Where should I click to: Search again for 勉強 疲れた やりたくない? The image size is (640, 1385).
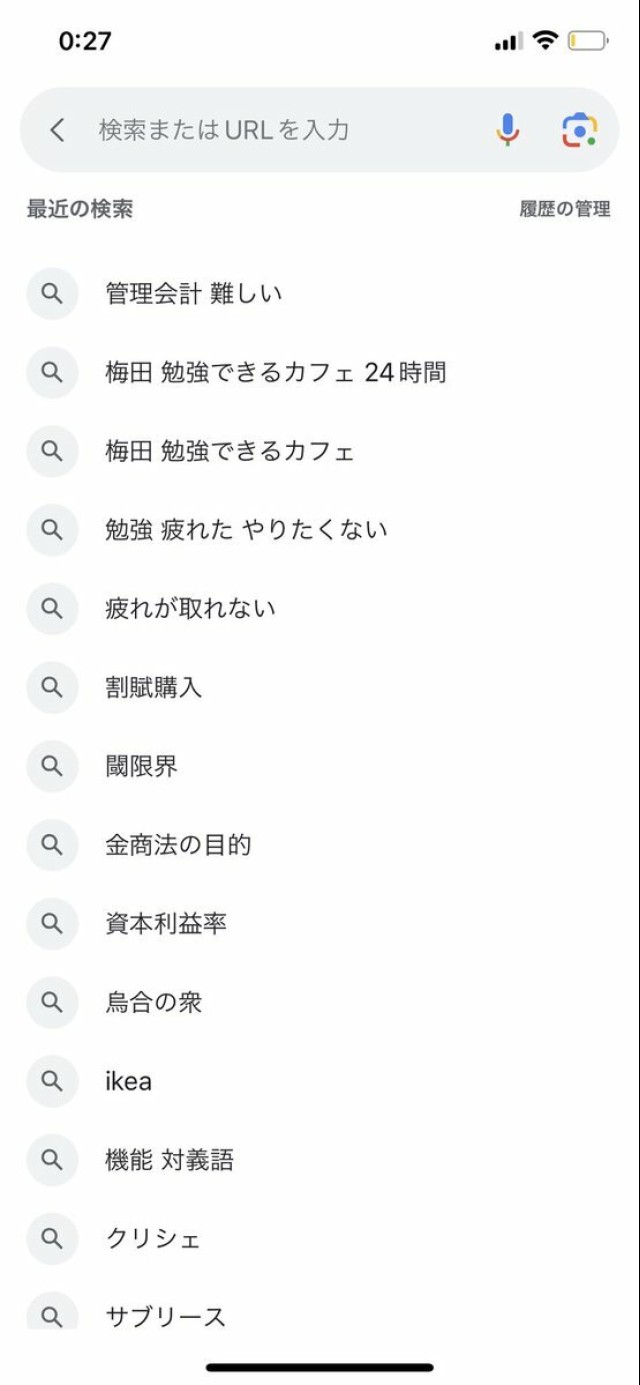[320, 530]
